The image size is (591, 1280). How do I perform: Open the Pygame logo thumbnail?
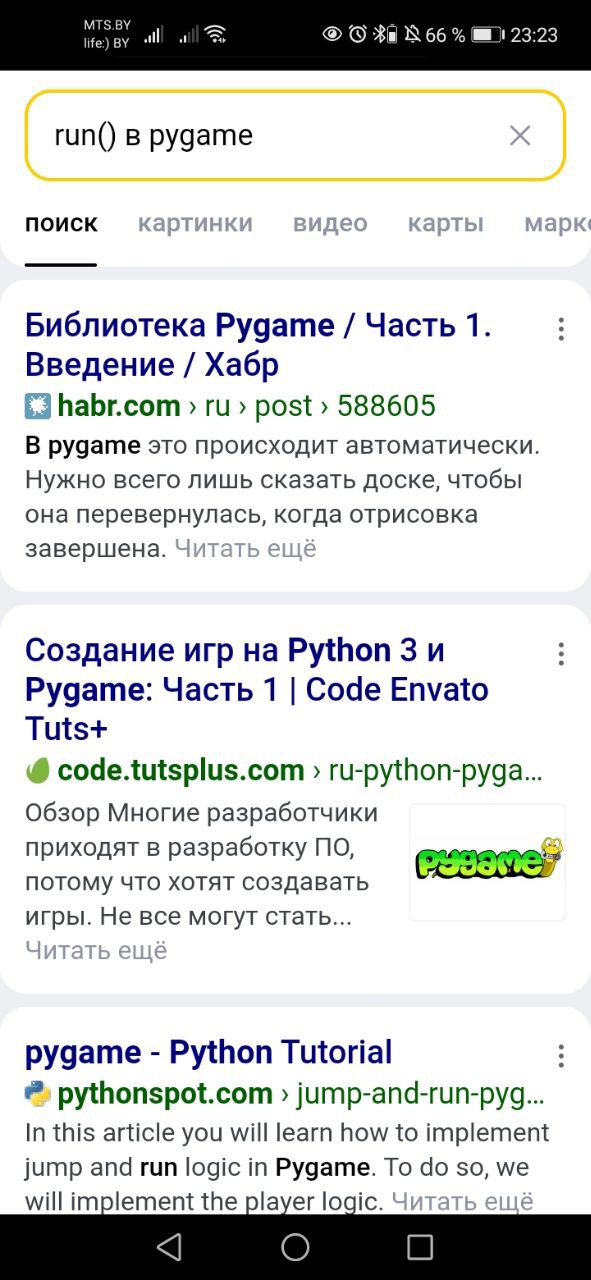[x=488, y=862]
